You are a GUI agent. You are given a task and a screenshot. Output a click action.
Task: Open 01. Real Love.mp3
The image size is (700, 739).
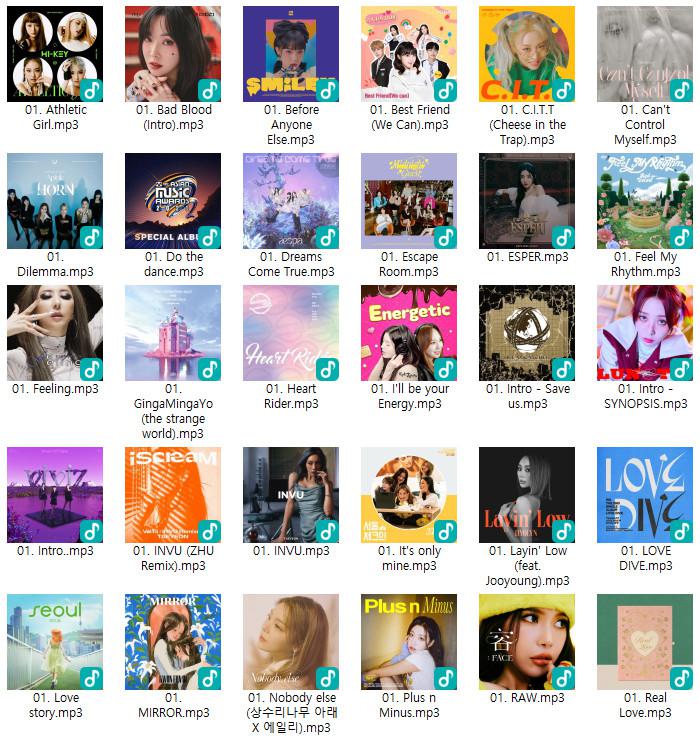pos(645,642)
